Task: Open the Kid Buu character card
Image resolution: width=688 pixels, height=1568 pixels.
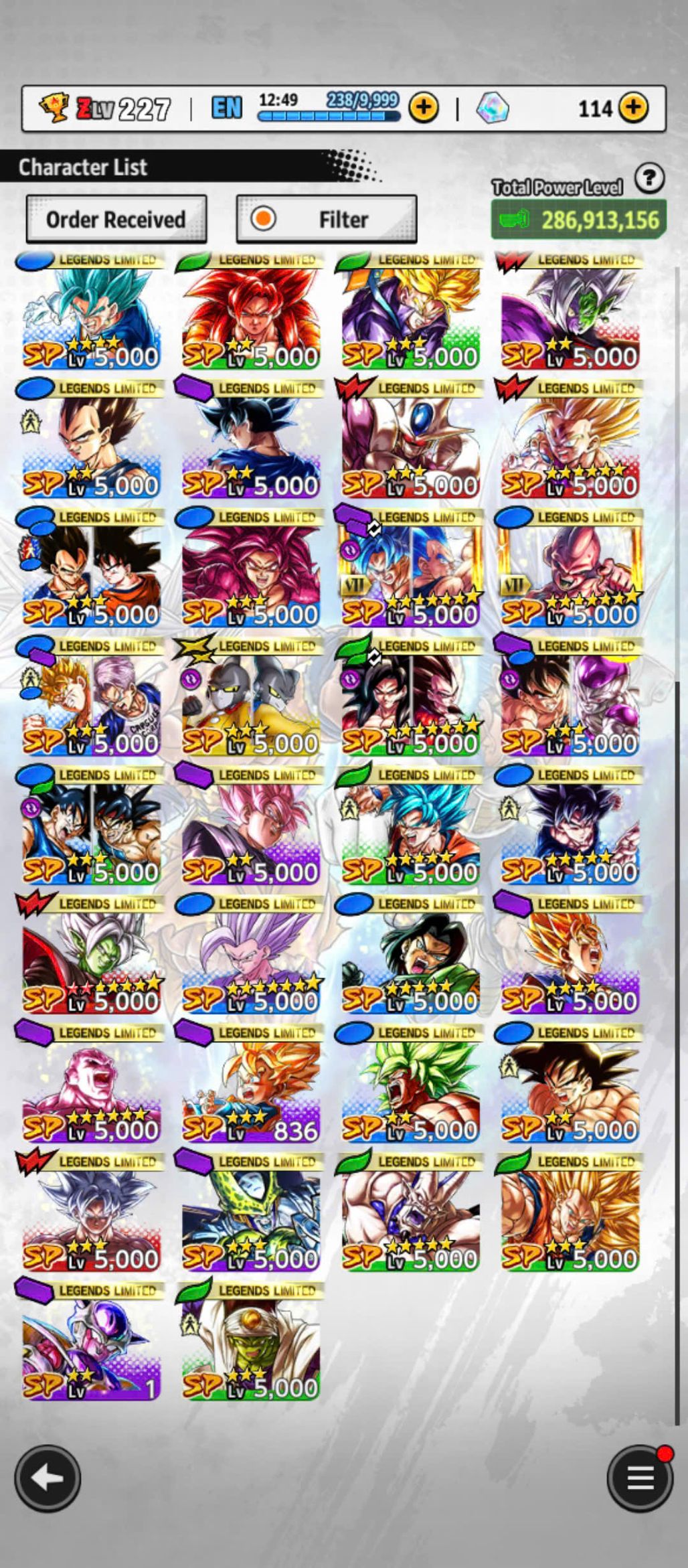Action: [x=570, y=569]
